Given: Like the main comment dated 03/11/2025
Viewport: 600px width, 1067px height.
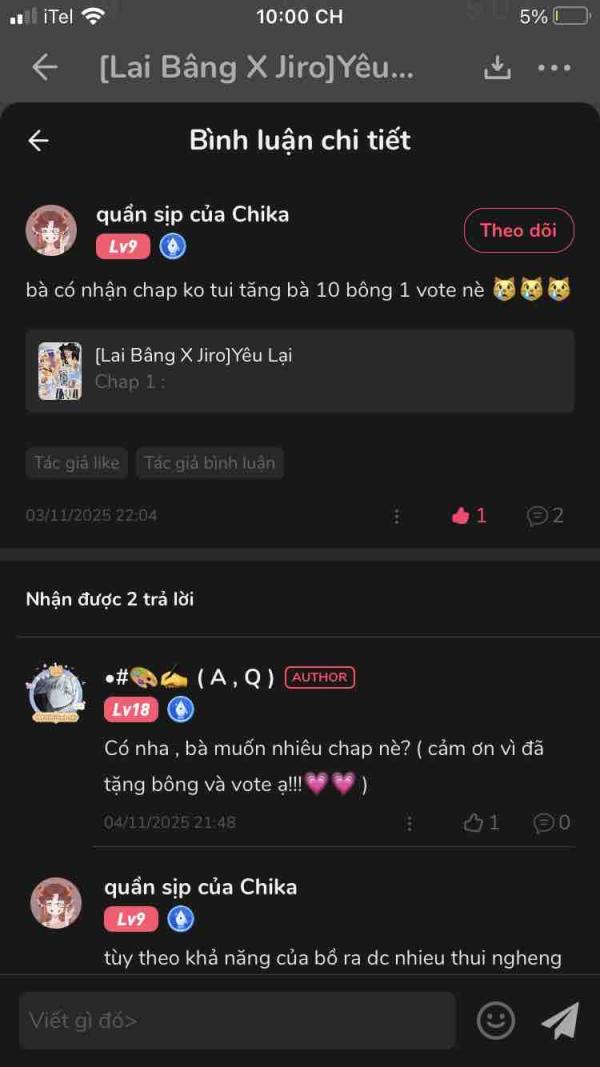Looking at the screenshot, I should (469, 516).
